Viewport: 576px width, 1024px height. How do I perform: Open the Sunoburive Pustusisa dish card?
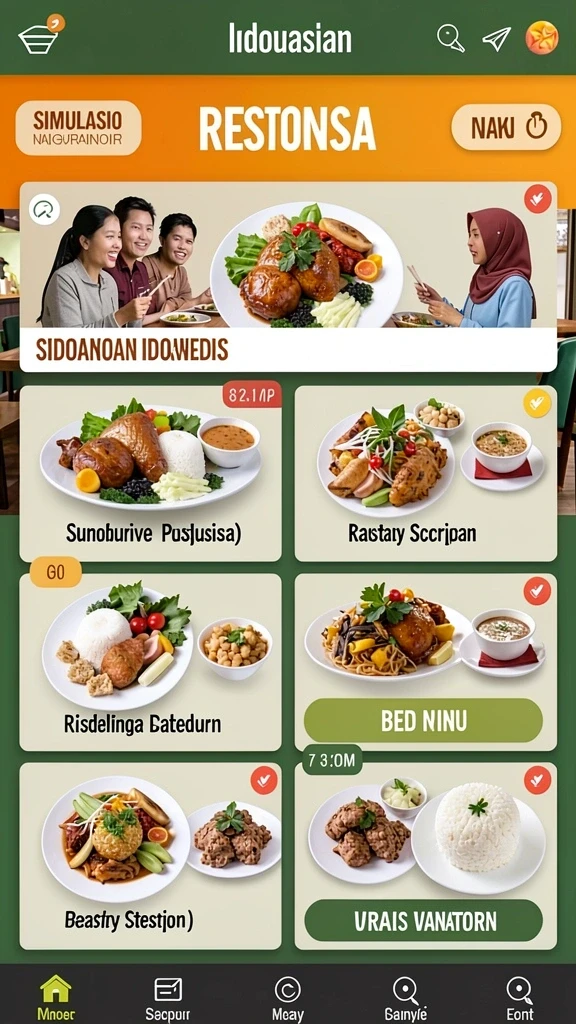click(151, 473)
